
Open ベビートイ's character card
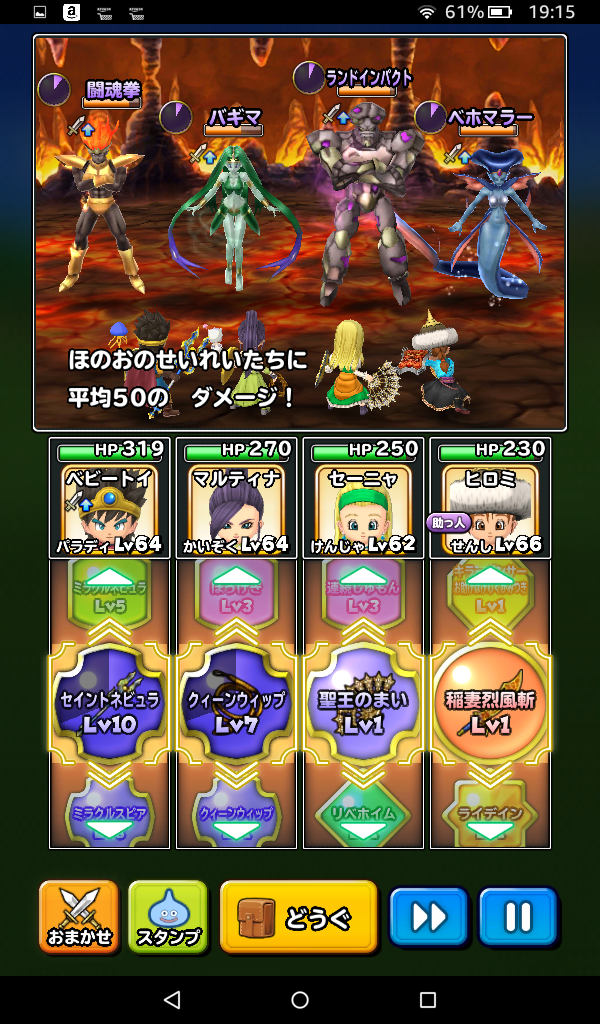tap(109, 498)
